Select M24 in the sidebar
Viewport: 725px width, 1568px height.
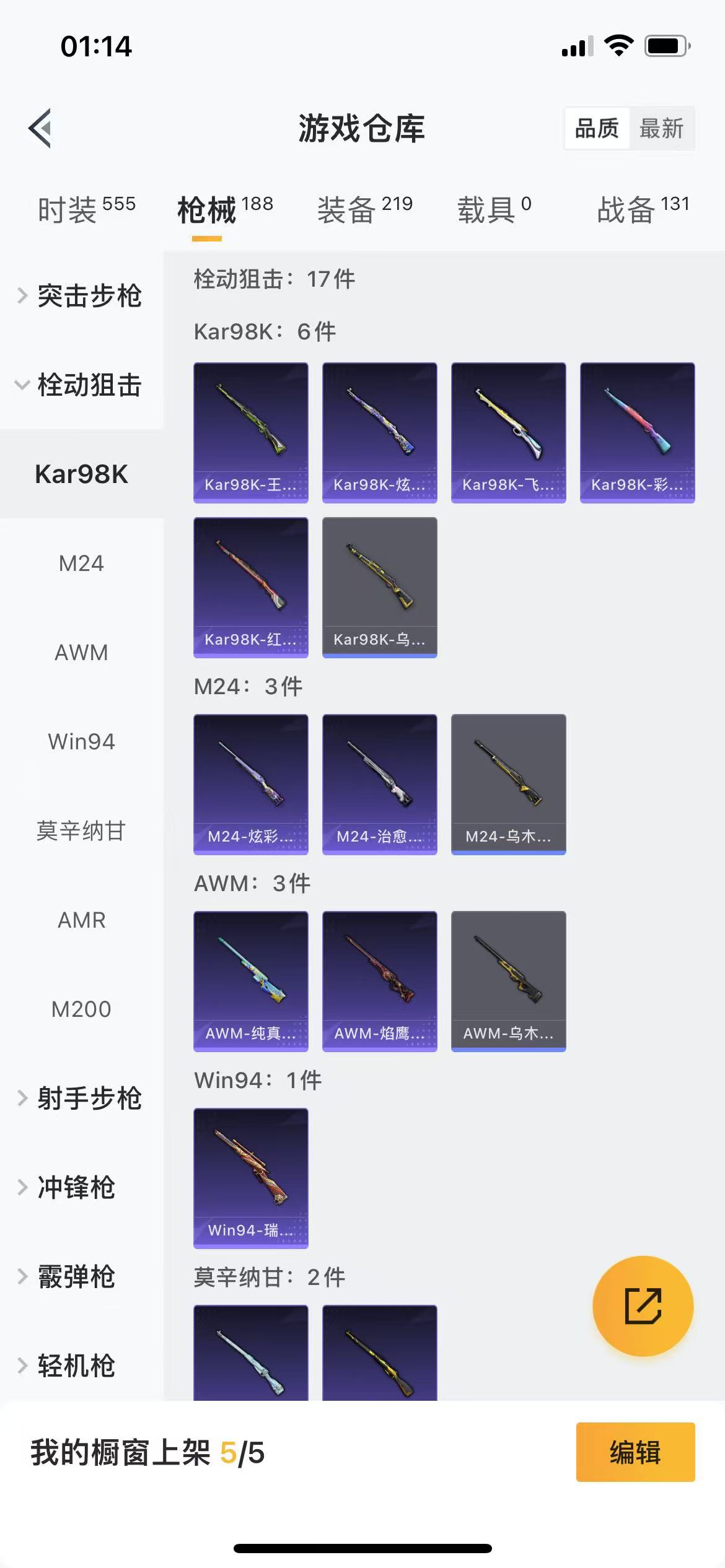click(x=81, y=564)
